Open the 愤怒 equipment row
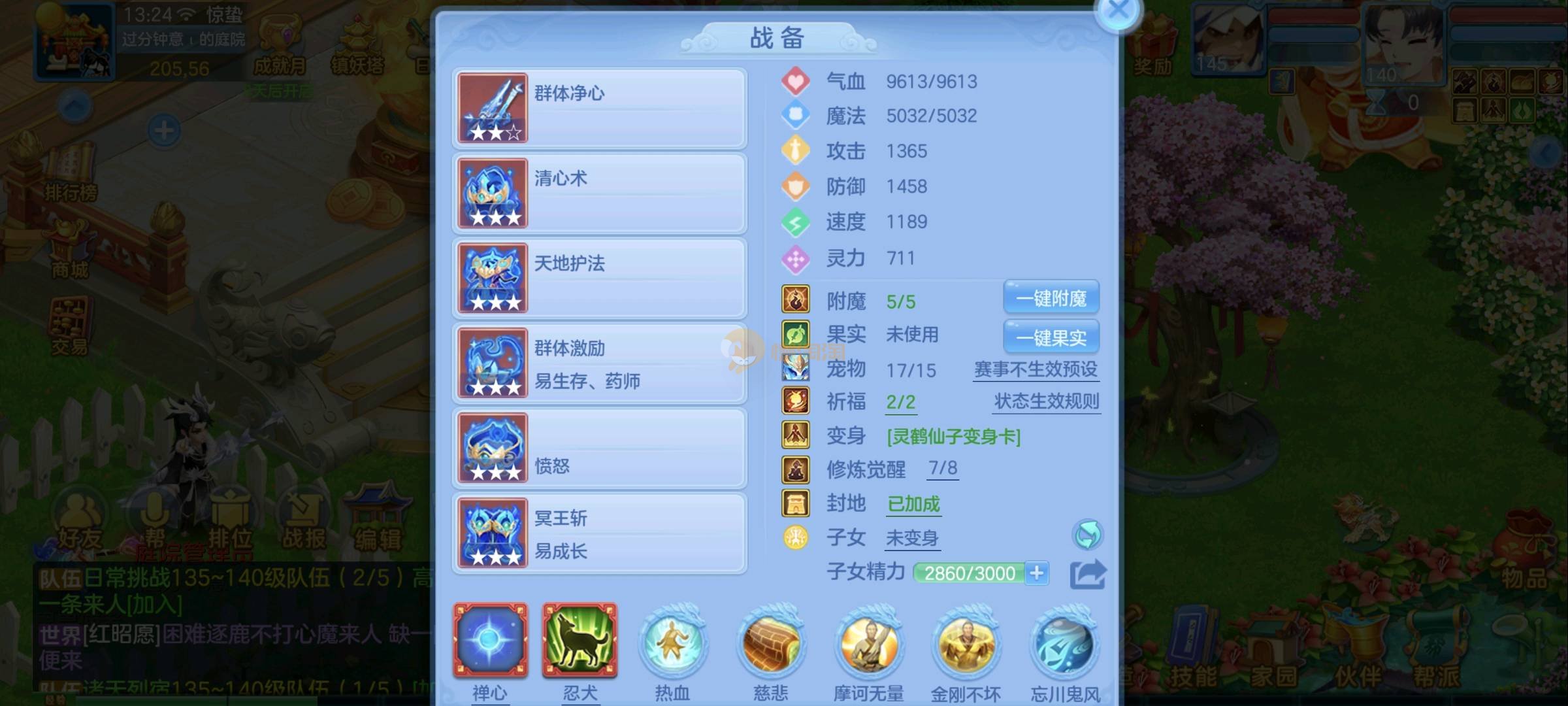This screenshot has height=706, width=1568. click(600, 448)
